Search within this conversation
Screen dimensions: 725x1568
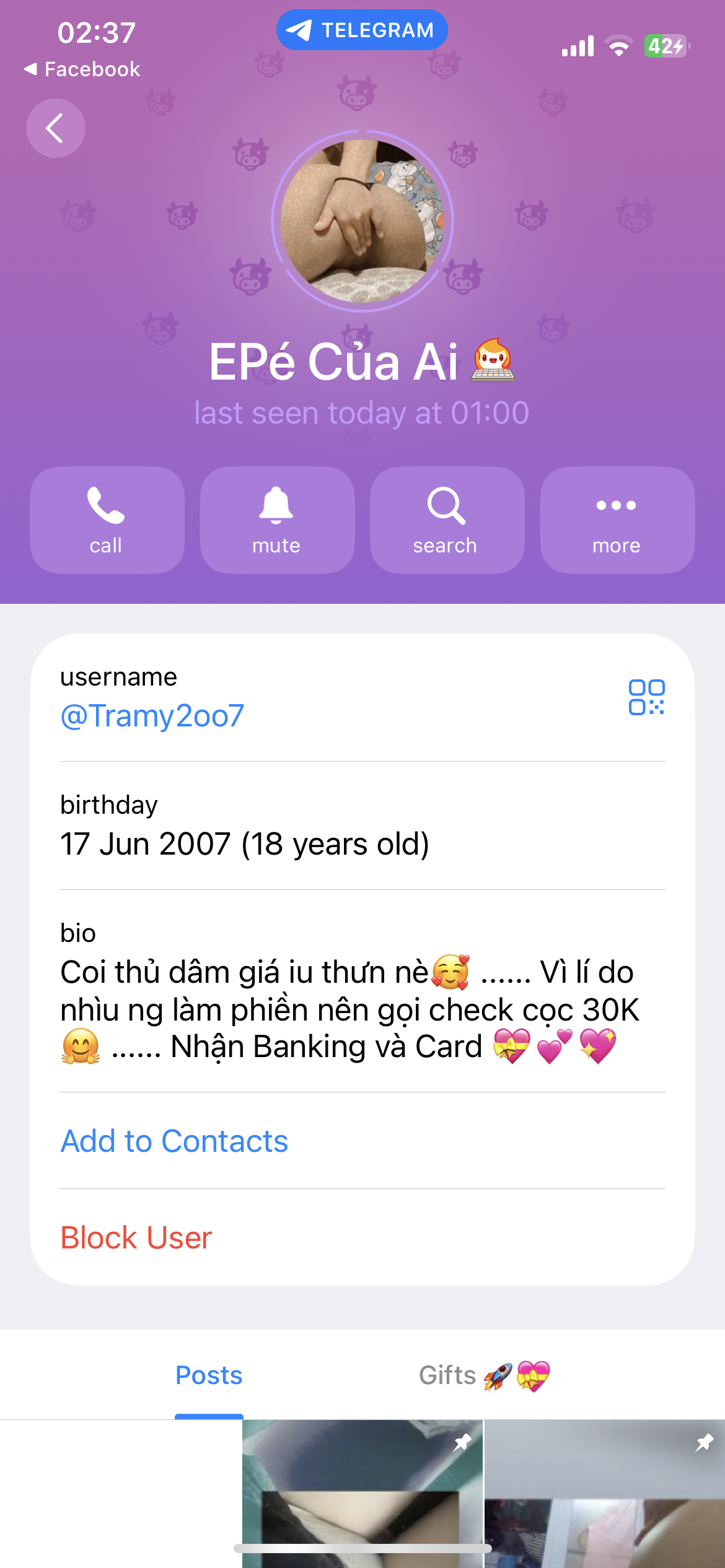[x=447, y=520]
